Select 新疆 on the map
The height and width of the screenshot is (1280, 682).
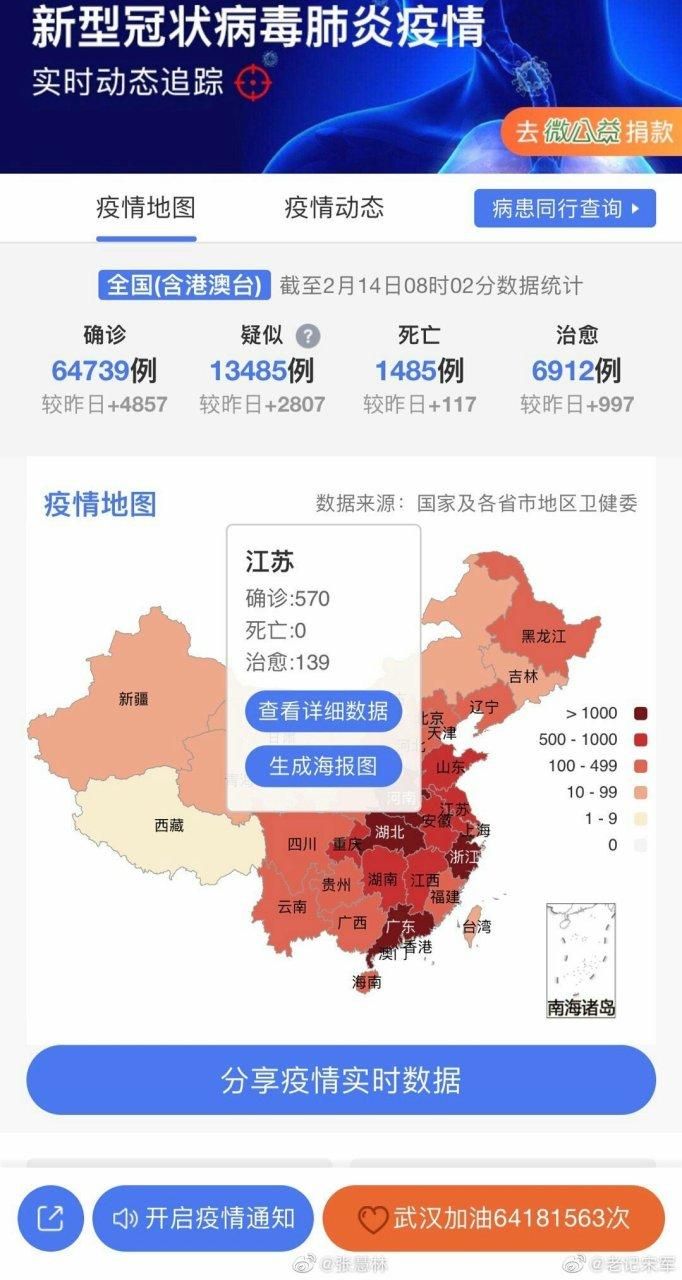point(134,699)
